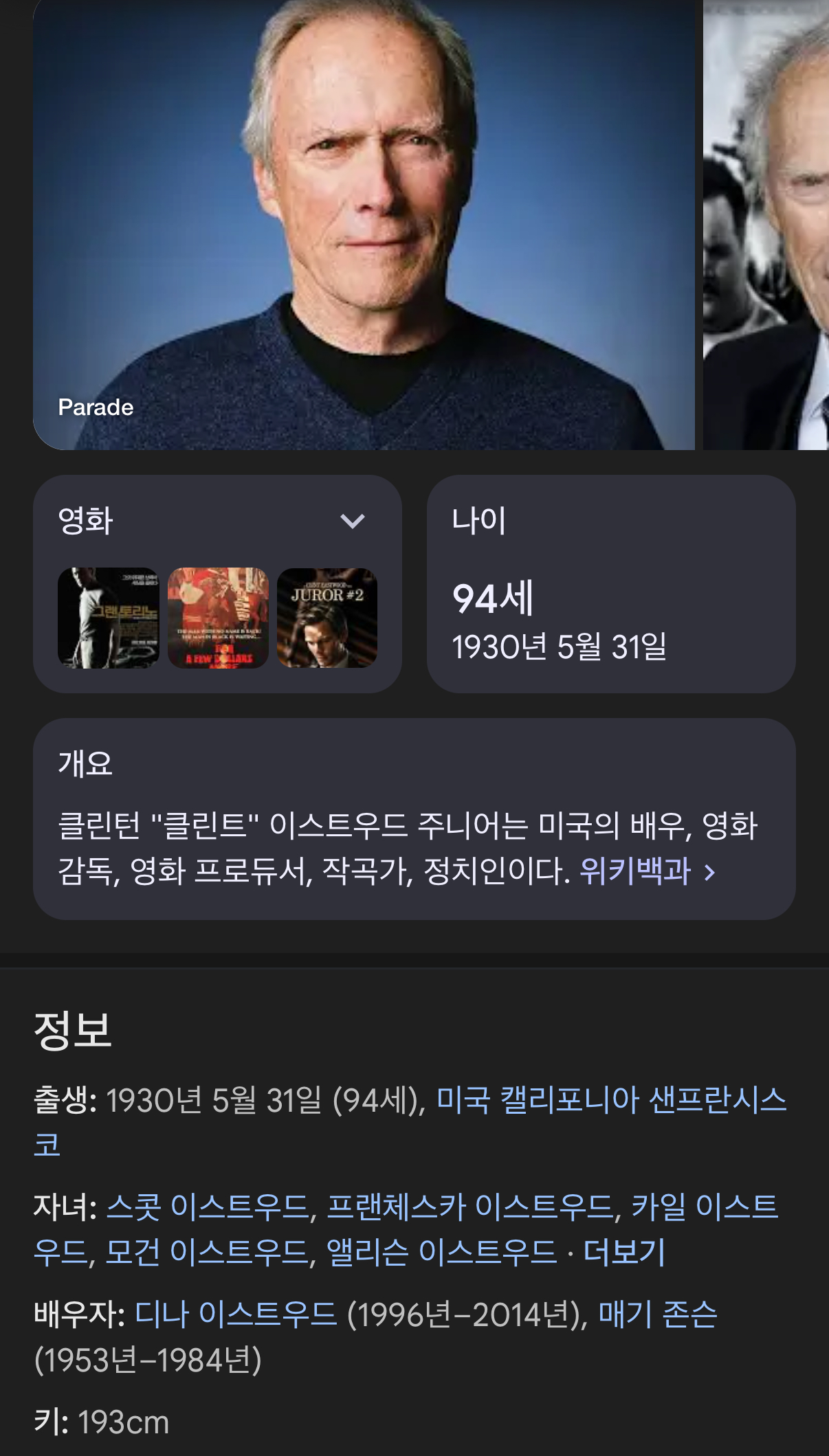829x1456 pixels.
Task: Open the 매기 존슨 spouse link
Action: 657,1314
